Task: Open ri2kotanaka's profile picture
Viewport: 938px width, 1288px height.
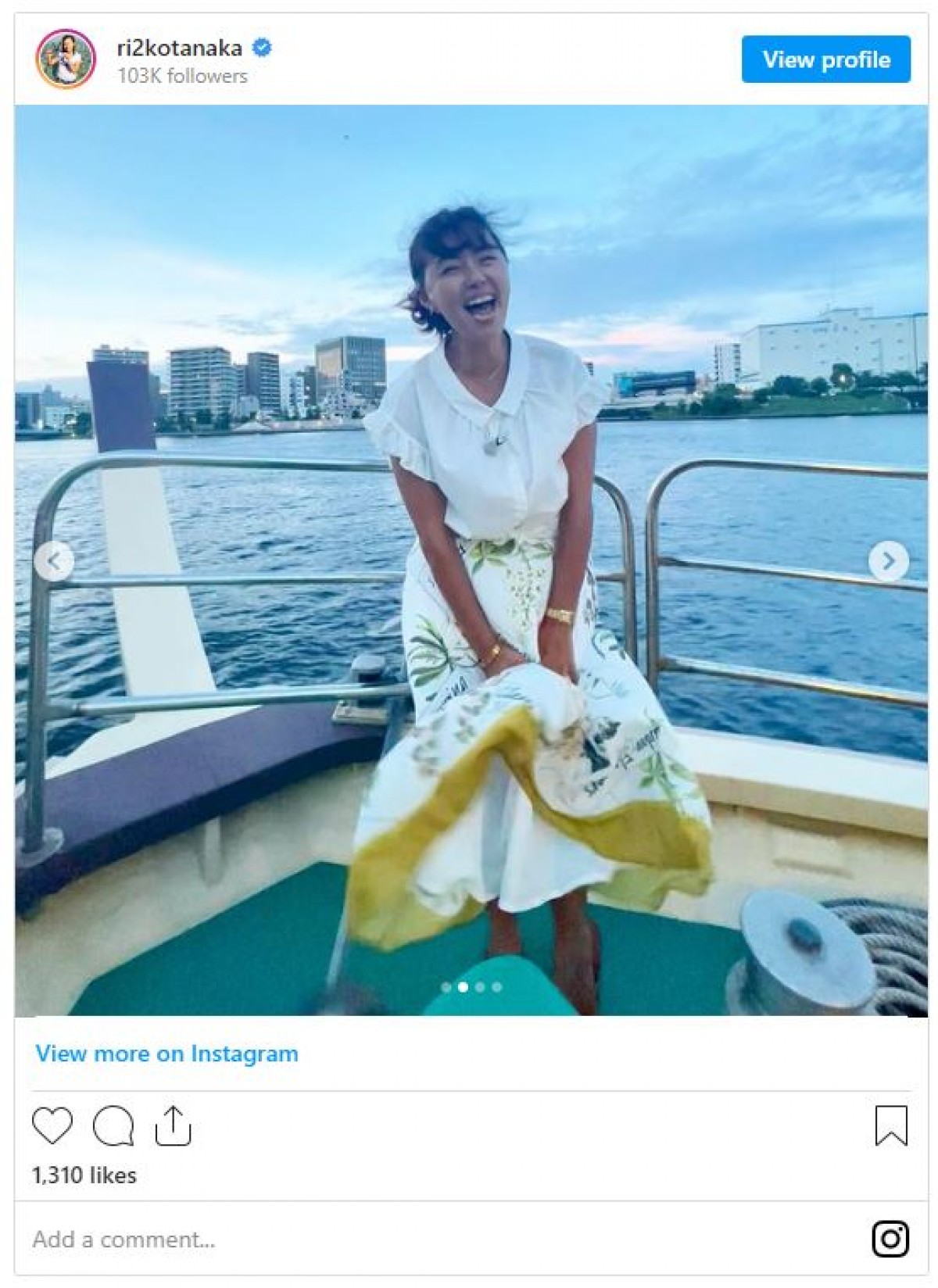Action: (x=66, y=59)
